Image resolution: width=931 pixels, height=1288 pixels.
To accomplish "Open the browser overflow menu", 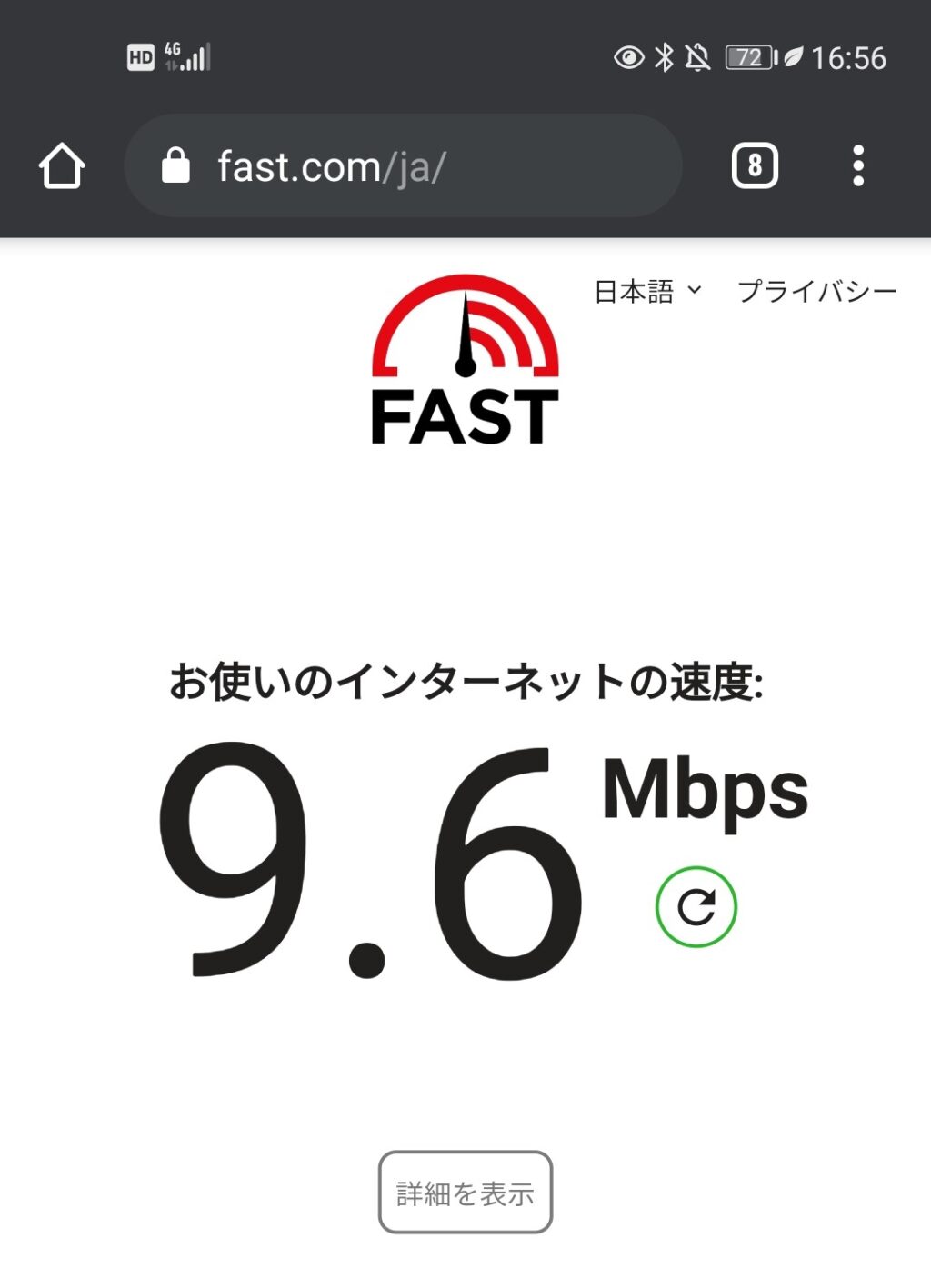I will [x=857, y=166].
